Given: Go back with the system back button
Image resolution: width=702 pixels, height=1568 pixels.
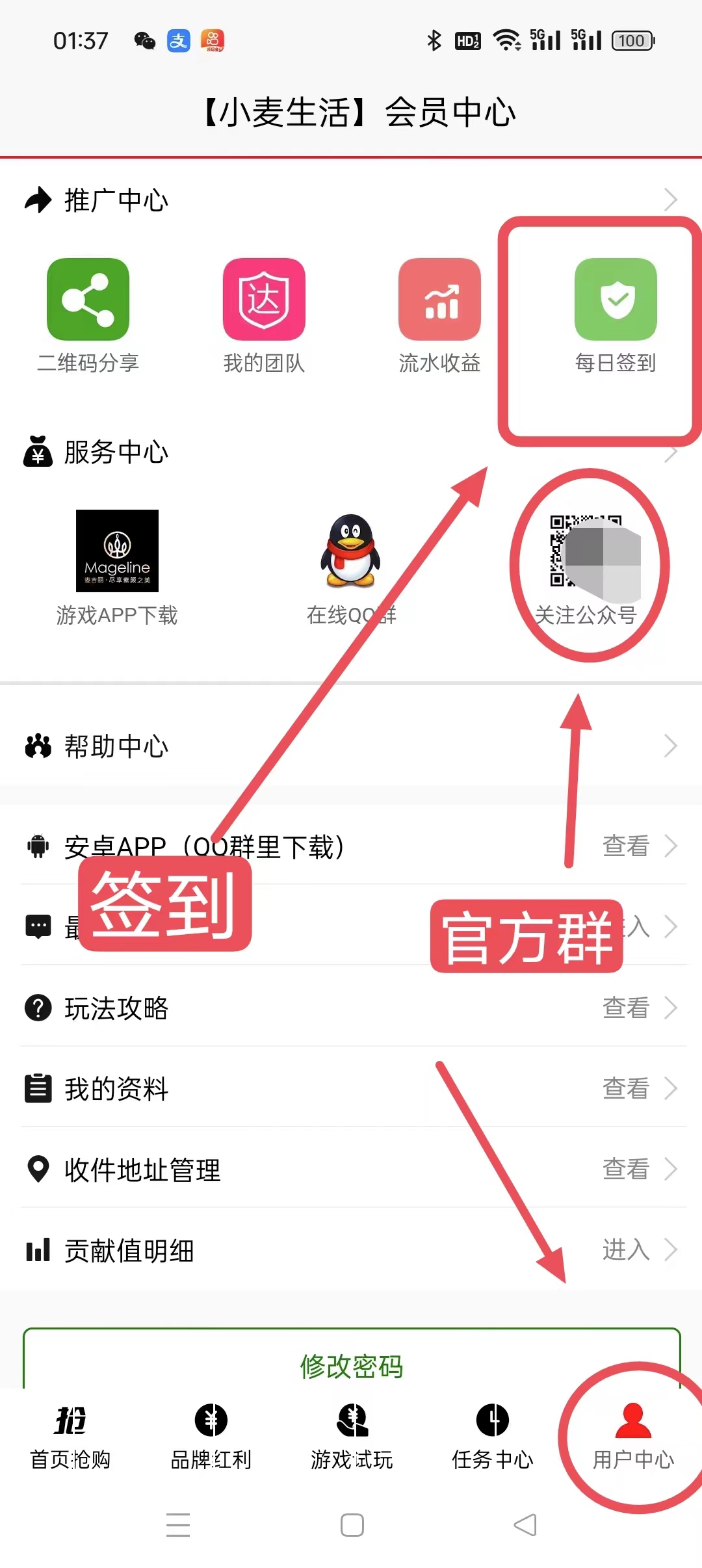Looking at the screenshot, I should [x=525, y=1524].
